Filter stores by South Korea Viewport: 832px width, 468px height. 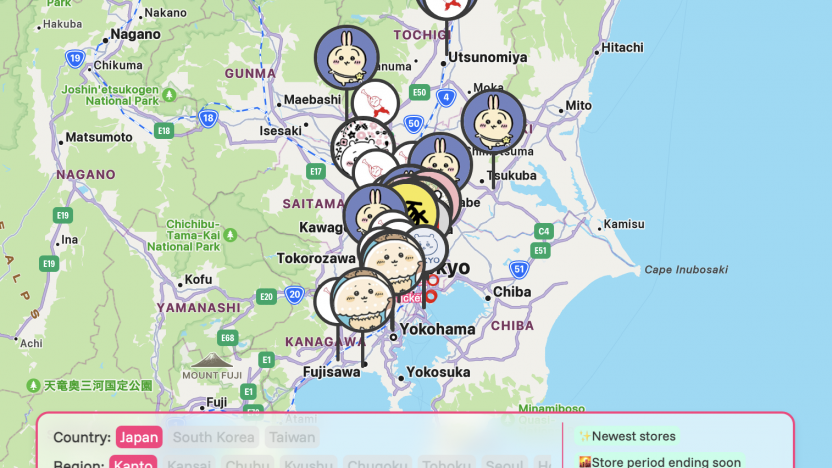215,437
